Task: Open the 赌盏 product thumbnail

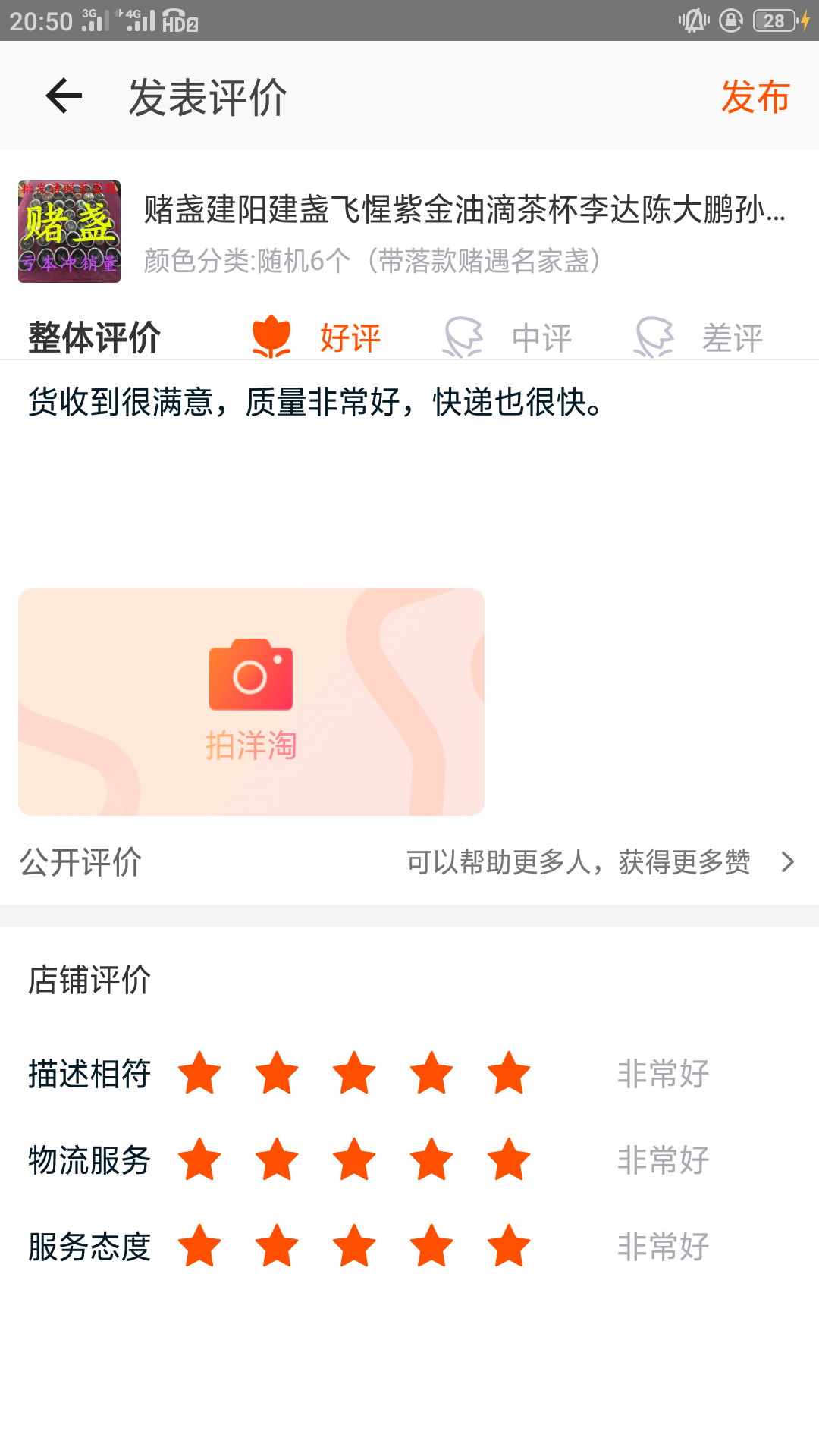Action: pyautogui.click(x=69, y=231)
